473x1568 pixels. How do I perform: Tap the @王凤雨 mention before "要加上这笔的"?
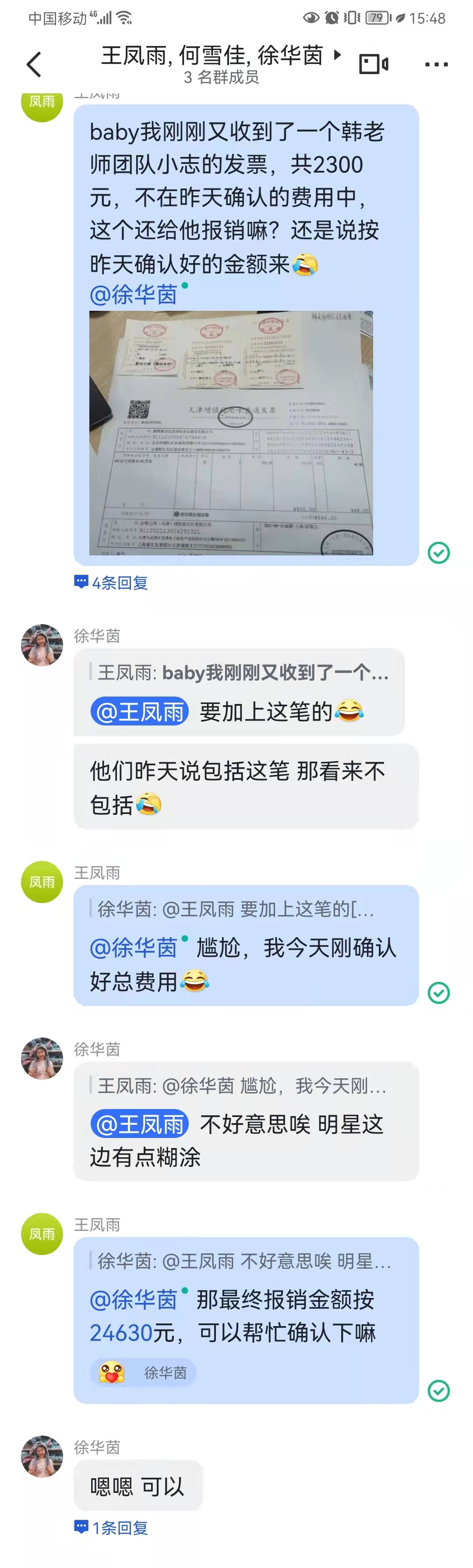pos(140,711)
